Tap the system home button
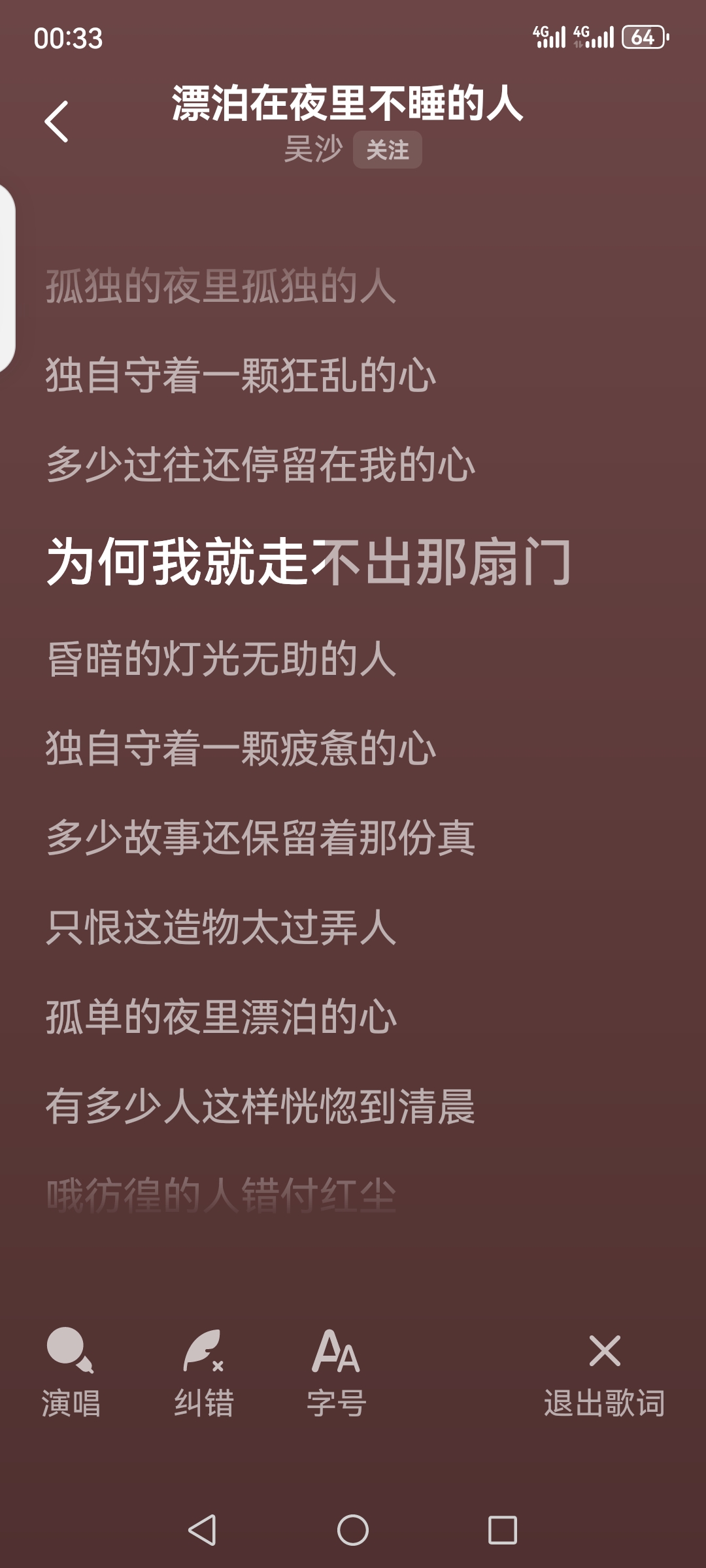This screenshot has height=1568, width=706. (x=353, y=1530)
